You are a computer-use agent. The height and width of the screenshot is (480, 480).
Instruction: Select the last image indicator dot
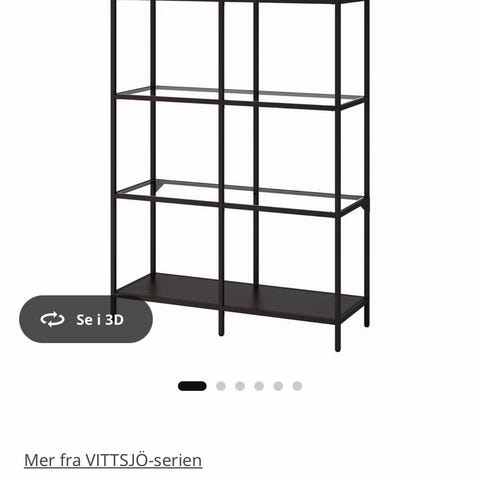297,386
